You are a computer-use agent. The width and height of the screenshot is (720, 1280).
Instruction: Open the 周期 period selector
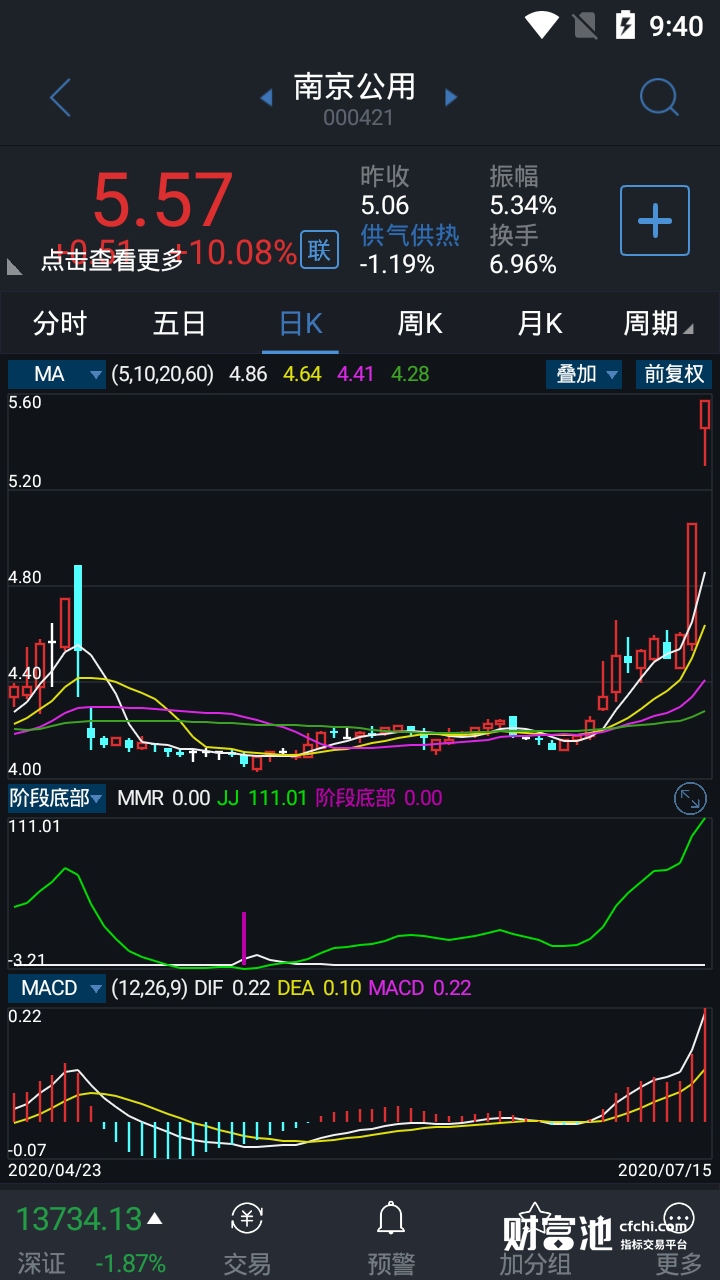[657, 323]
